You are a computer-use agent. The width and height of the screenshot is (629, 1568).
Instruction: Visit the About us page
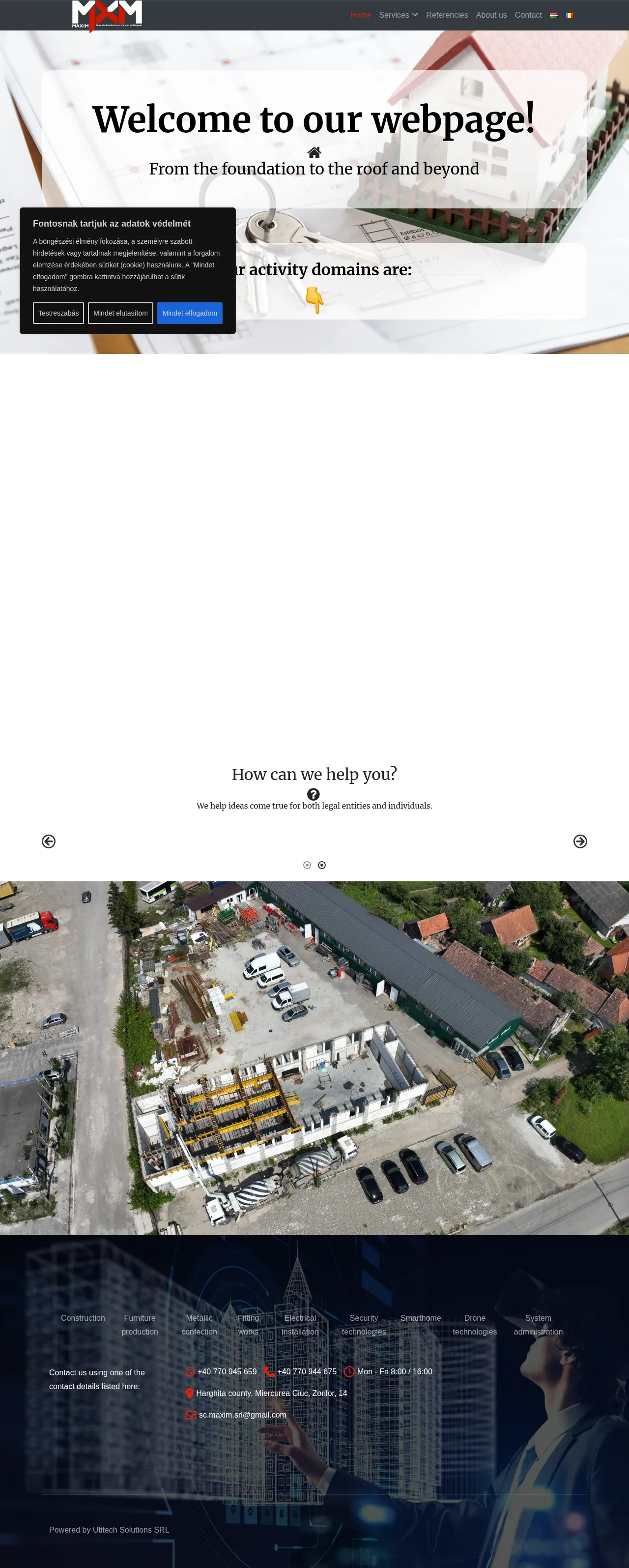tap(491, 15)
